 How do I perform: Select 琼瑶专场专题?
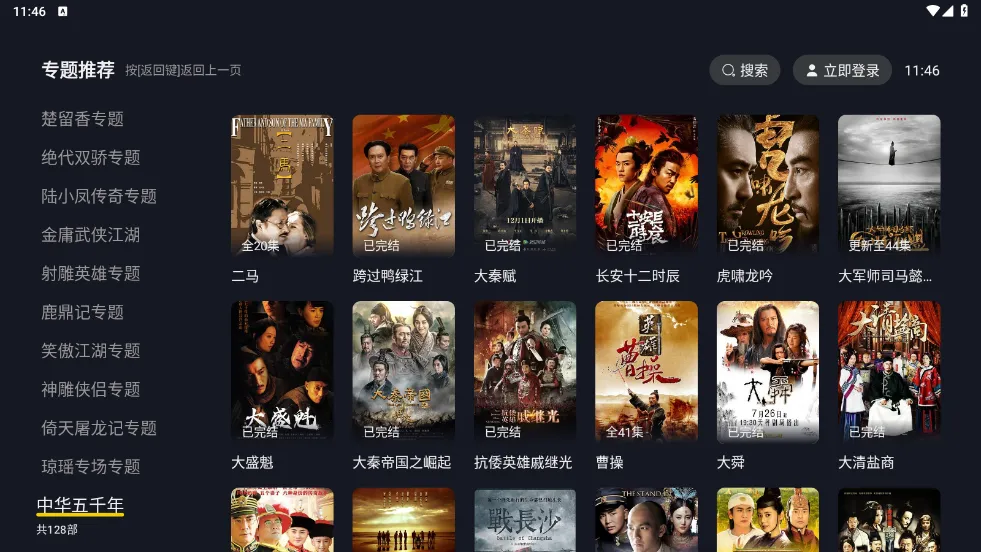[x=90, y=467]
